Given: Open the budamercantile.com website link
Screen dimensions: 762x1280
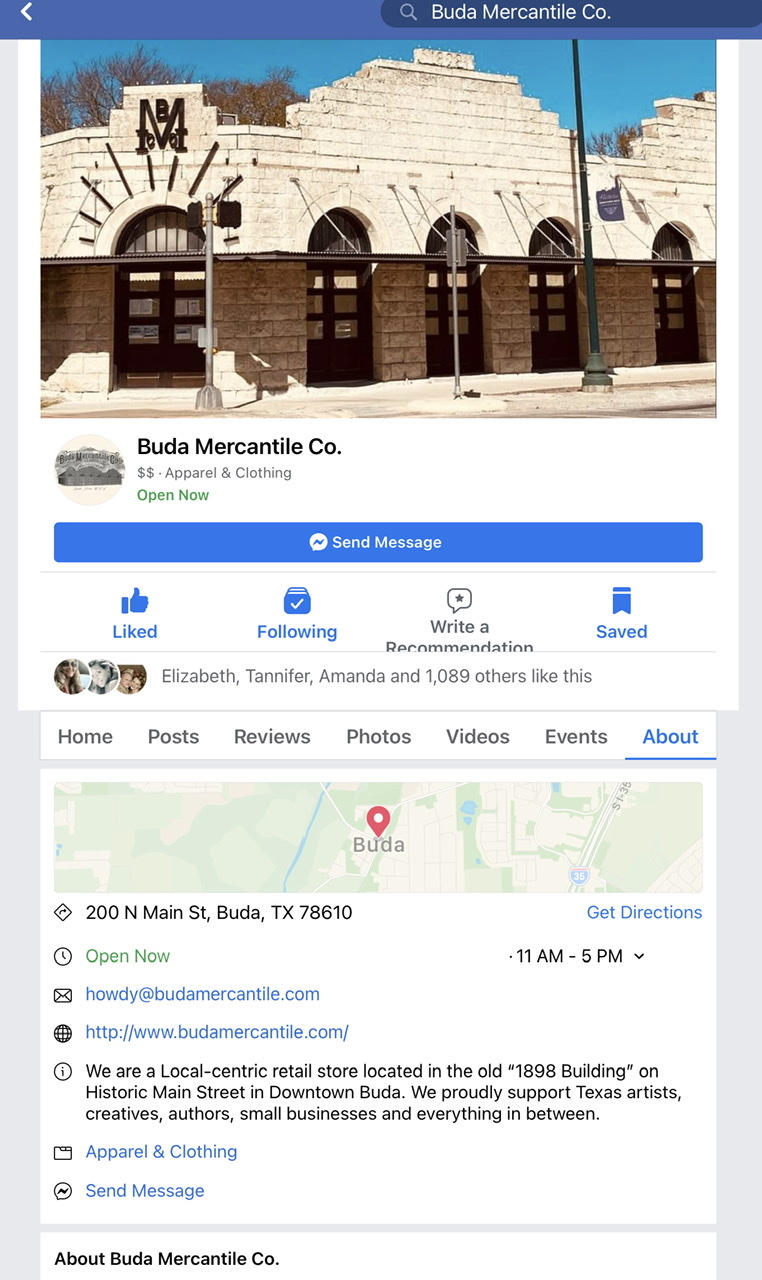Looking at the screenshot, I should (x=216, y=1032).
